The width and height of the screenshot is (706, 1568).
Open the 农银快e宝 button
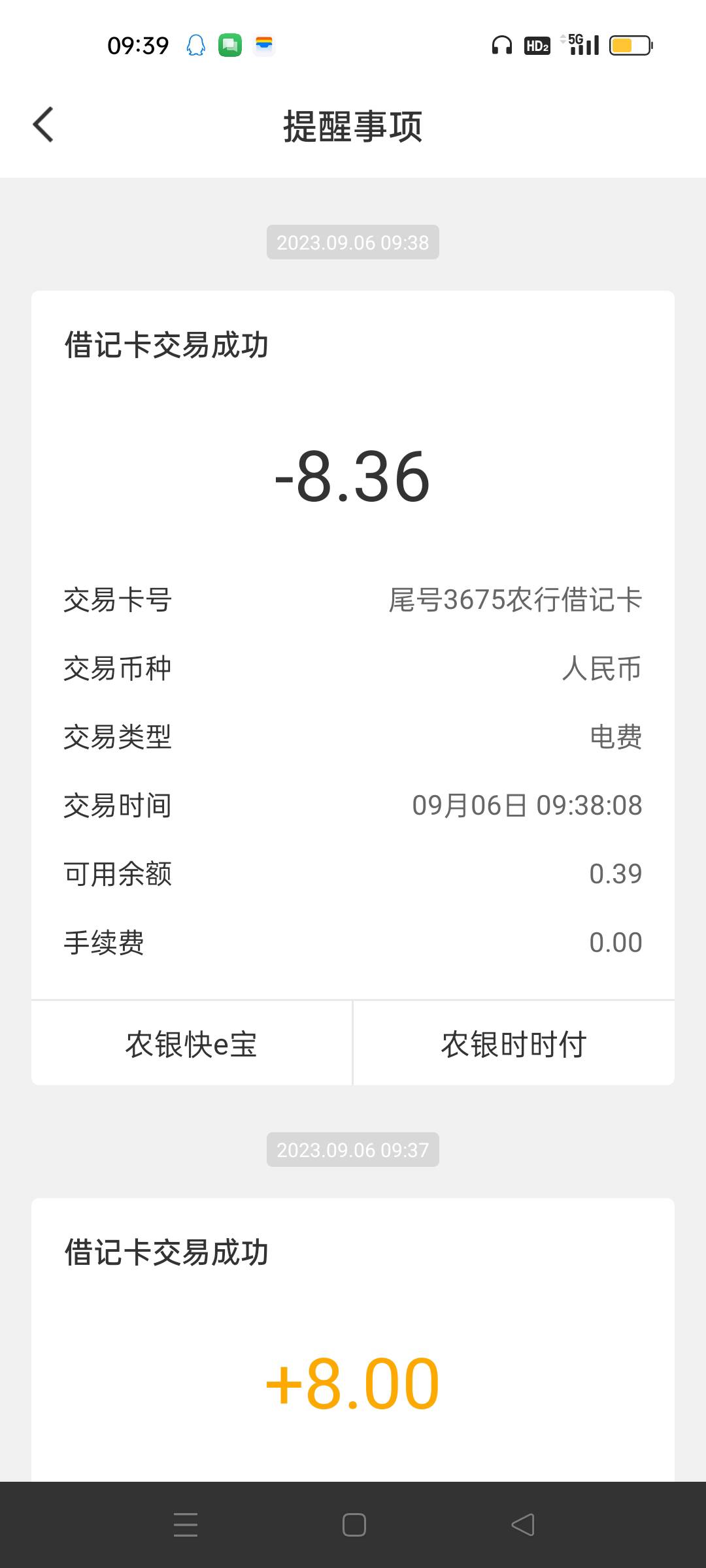pos(192,1043)
